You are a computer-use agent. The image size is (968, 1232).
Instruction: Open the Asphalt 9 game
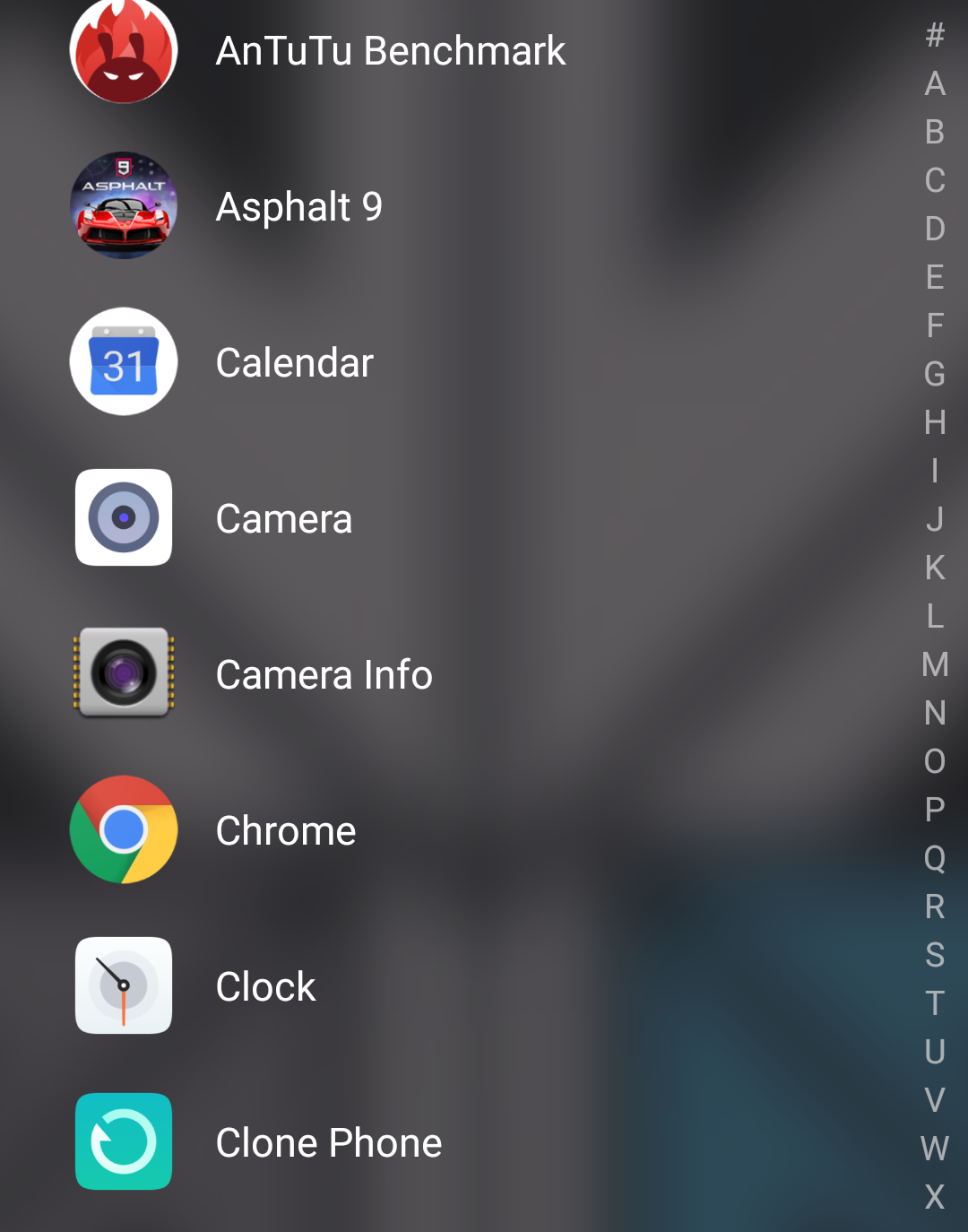pos(124,205)
